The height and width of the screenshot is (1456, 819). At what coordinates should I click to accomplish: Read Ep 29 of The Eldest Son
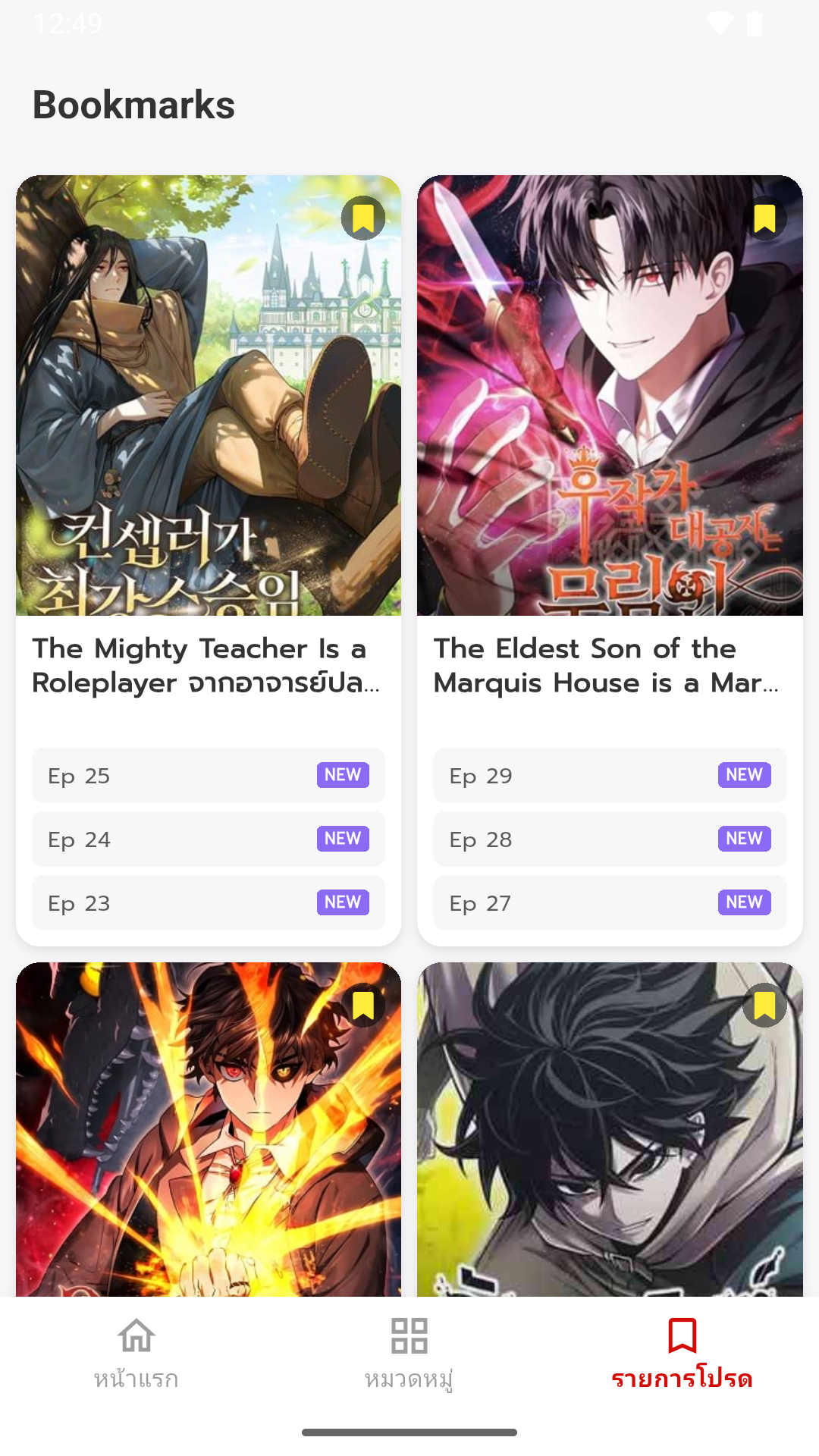(610, 775)
